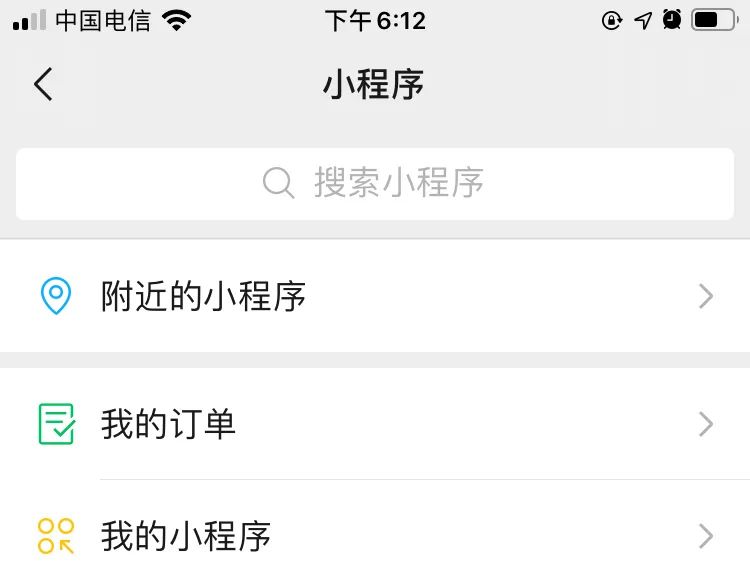This screenshot has height=585, width=750.
Task: Go back from the 小程序 page
Action: [43, 85]
